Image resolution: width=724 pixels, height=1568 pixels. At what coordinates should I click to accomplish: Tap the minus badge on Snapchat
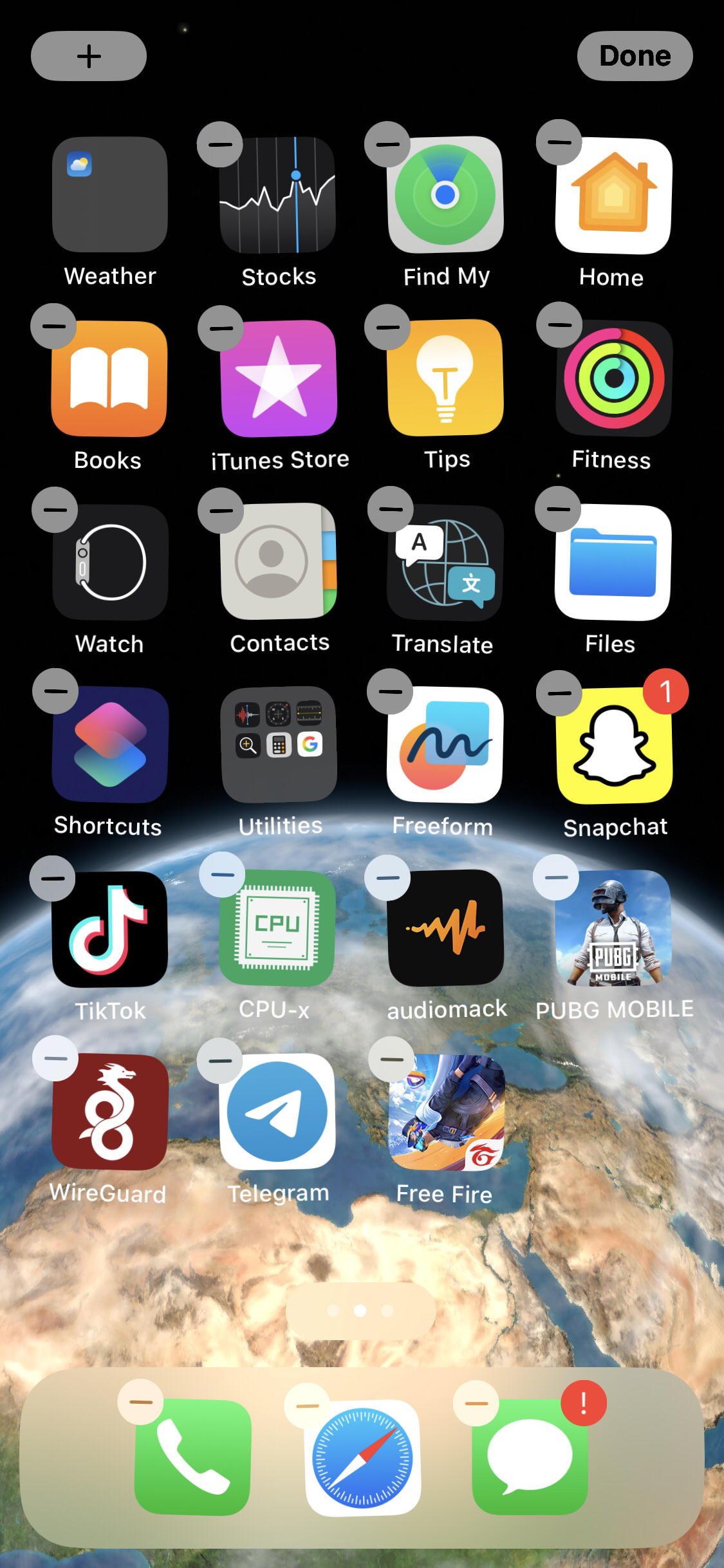pos(559,693)
